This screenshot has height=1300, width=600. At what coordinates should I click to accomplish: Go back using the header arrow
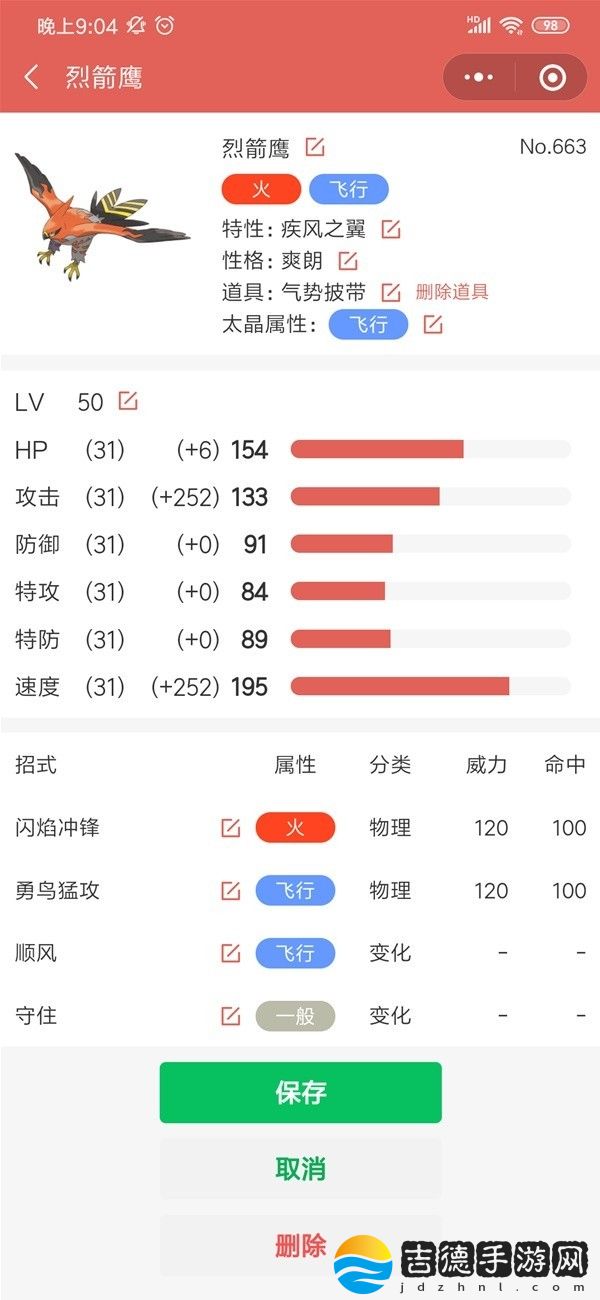point(32,77)
